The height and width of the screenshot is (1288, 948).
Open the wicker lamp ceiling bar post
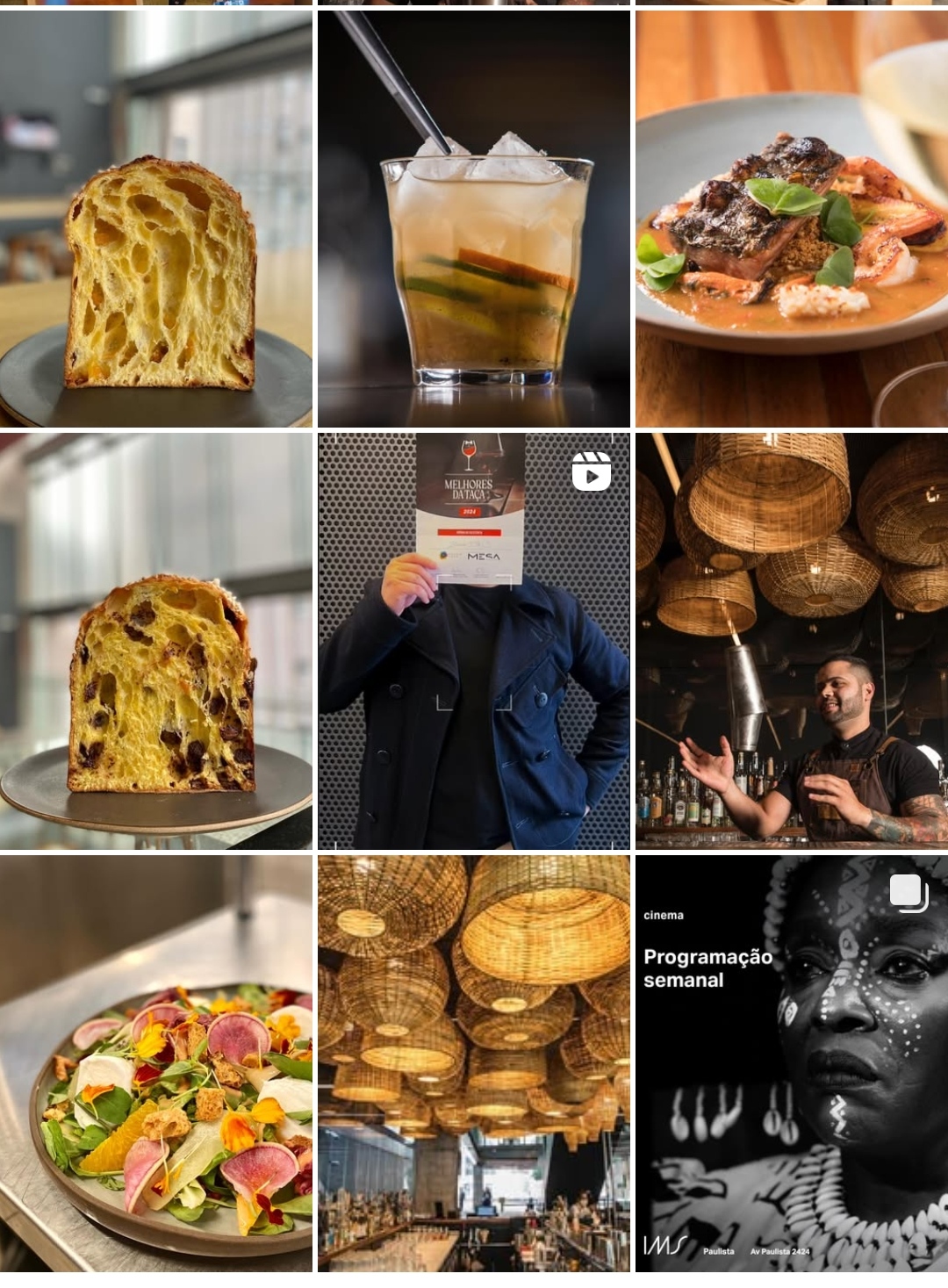click(474, 1062)
